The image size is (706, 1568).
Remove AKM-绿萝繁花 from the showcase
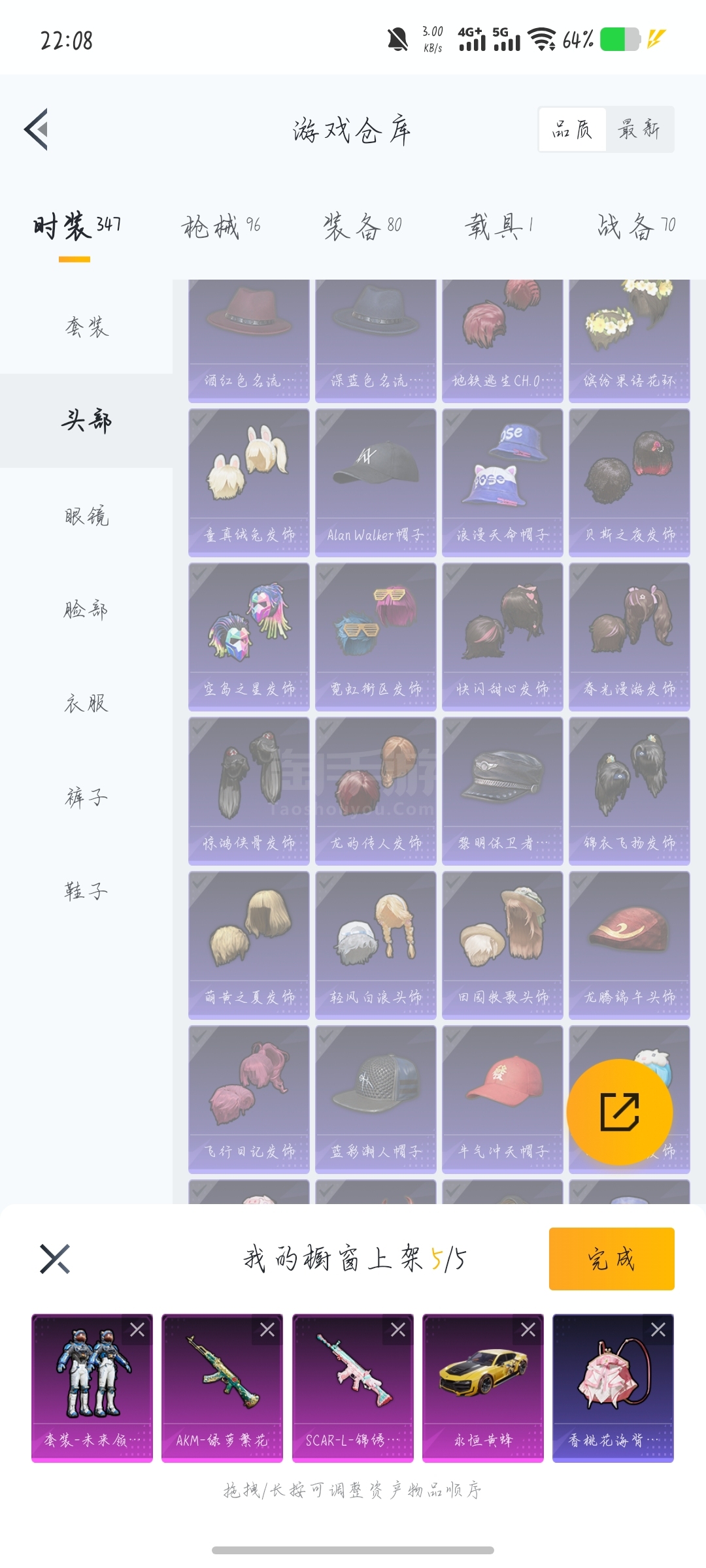[267, 1329]
